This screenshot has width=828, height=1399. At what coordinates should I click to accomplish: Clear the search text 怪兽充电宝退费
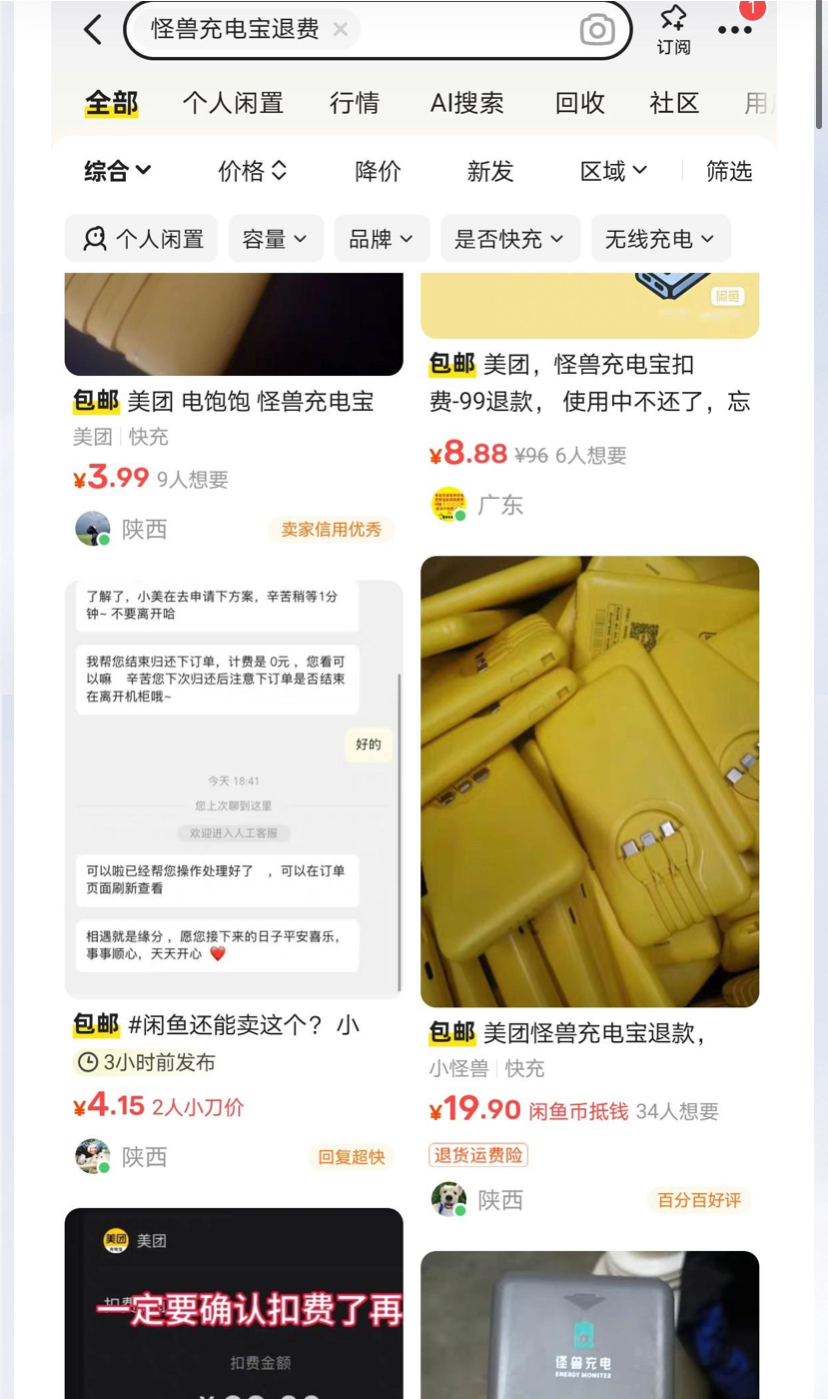pos(340,30)
